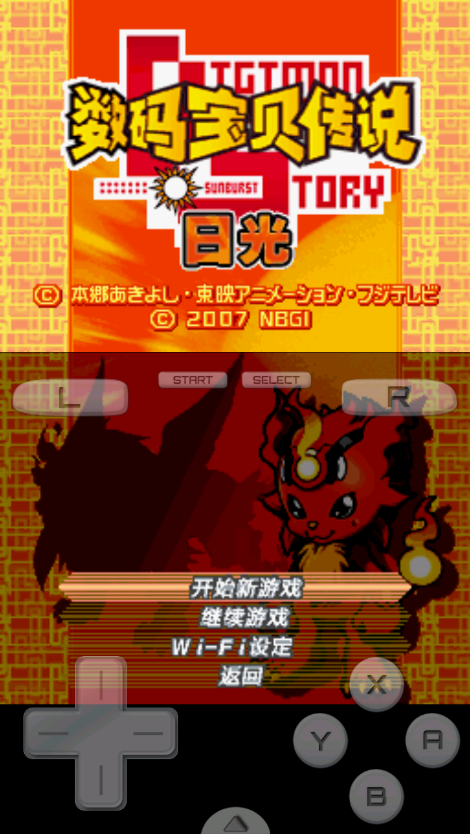Hit the SELECT button
The width and height of the screenshot is (470, 834).
[x=276, y=380]
